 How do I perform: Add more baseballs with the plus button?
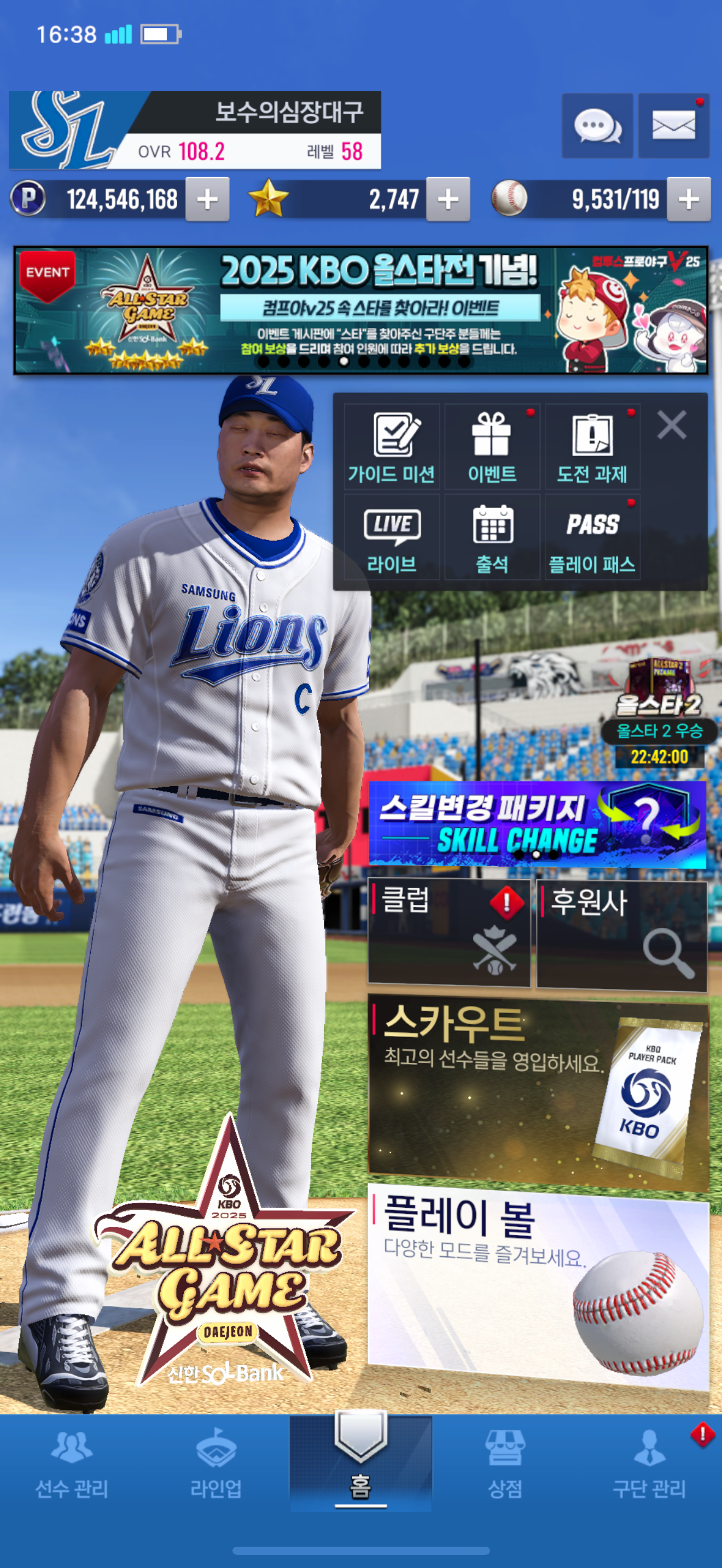pyautogui.click(x=688, y=199)
